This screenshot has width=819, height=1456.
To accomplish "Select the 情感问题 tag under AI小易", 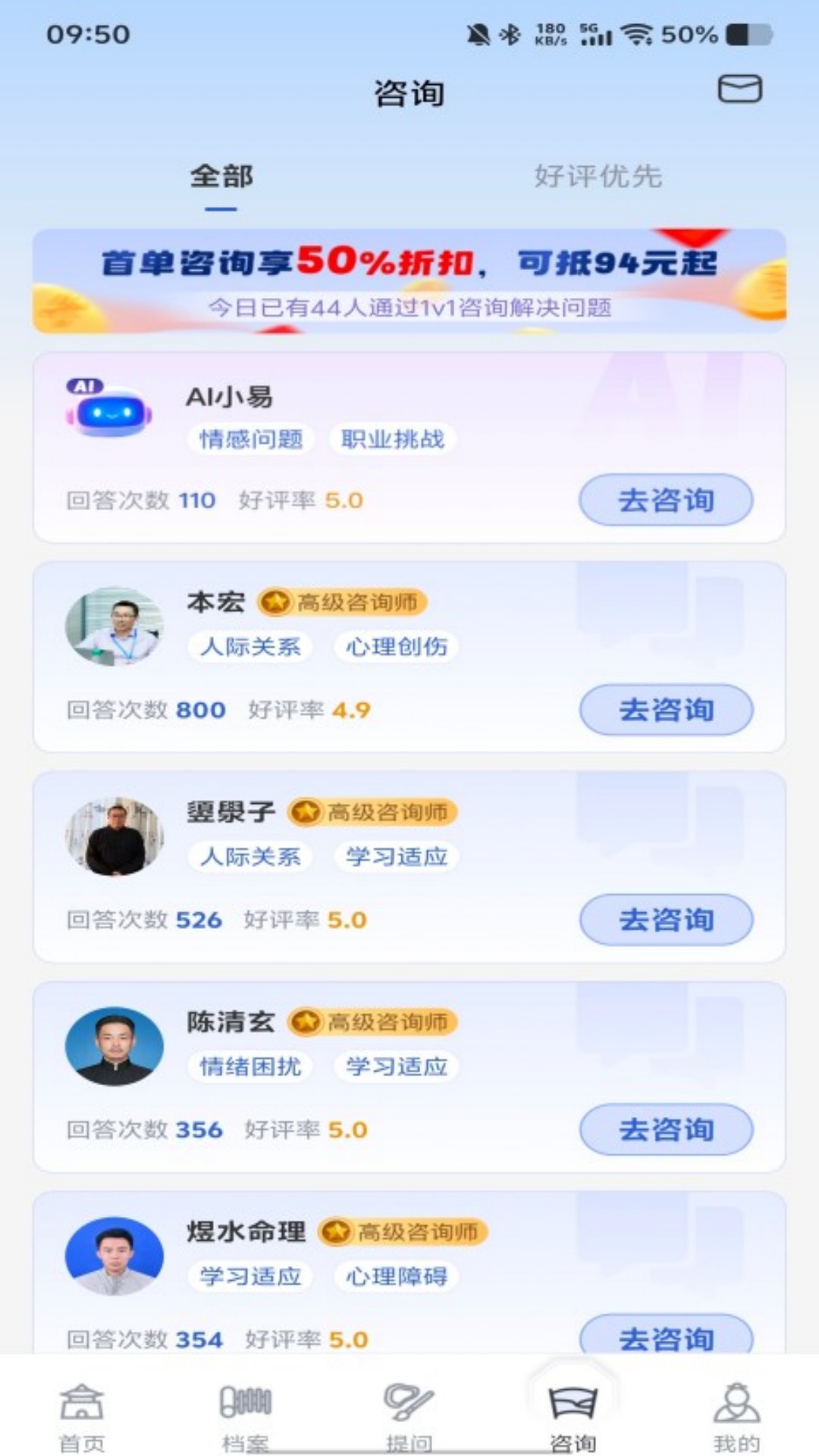I will (x=249, y=438).
